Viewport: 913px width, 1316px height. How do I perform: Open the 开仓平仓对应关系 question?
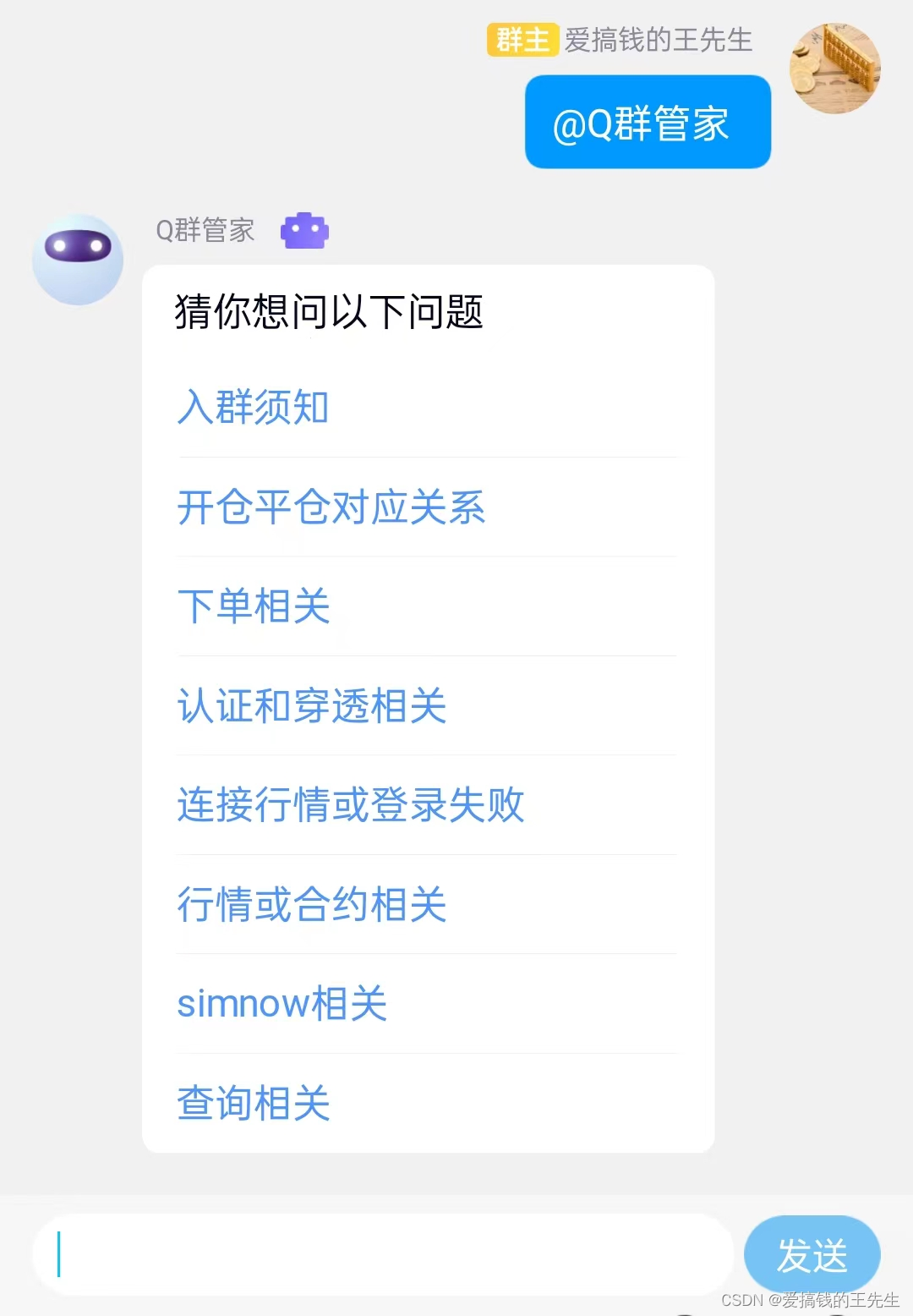pyautogui.click(x=331, y=508)
